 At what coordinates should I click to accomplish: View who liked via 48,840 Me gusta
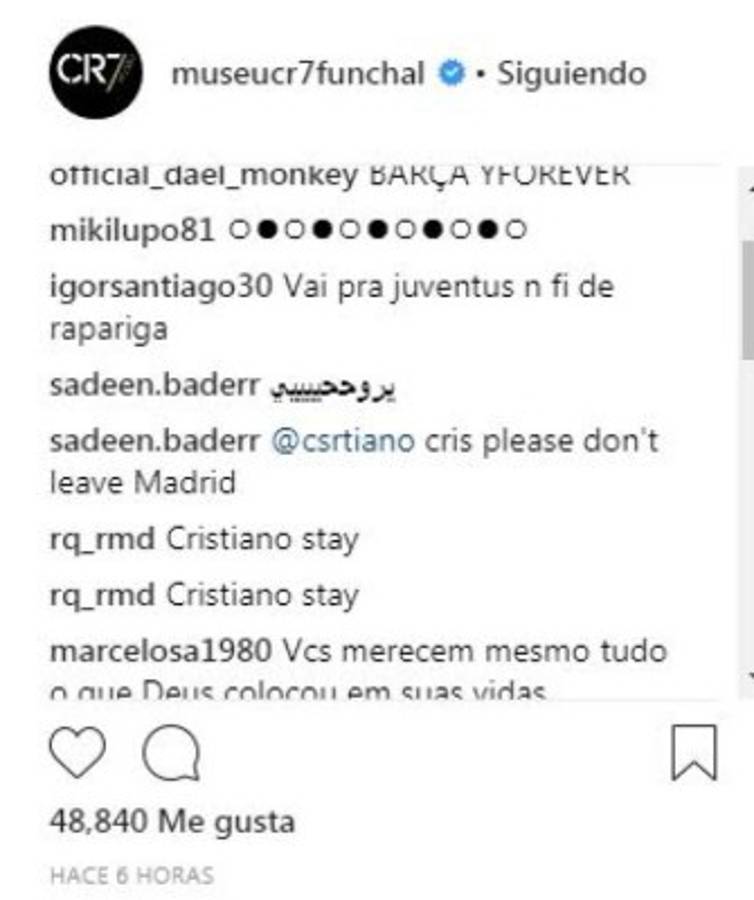[x=172, y=822]
